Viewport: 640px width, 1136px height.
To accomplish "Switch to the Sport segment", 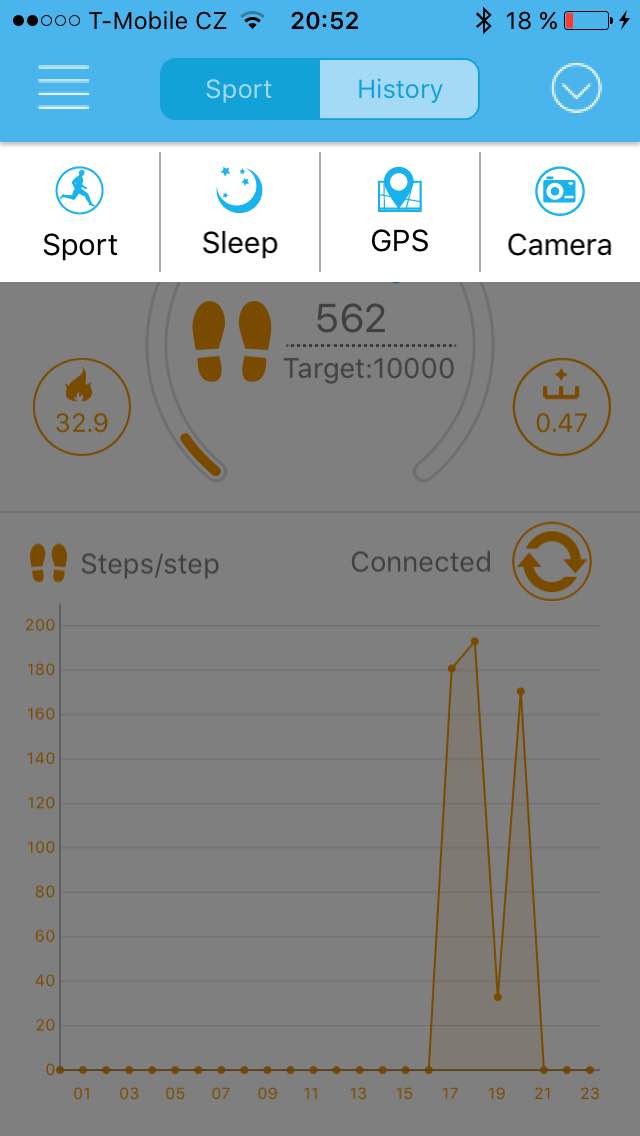I will (240, 89).
